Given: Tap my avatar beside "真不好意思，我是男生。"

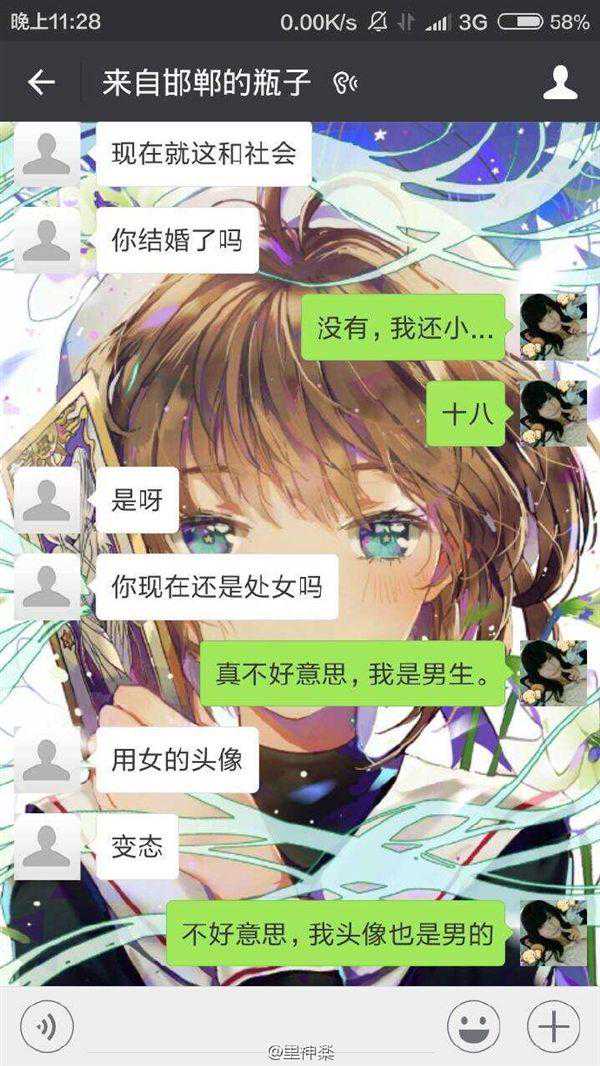Looking at the screenshot, I should point(553,673).
